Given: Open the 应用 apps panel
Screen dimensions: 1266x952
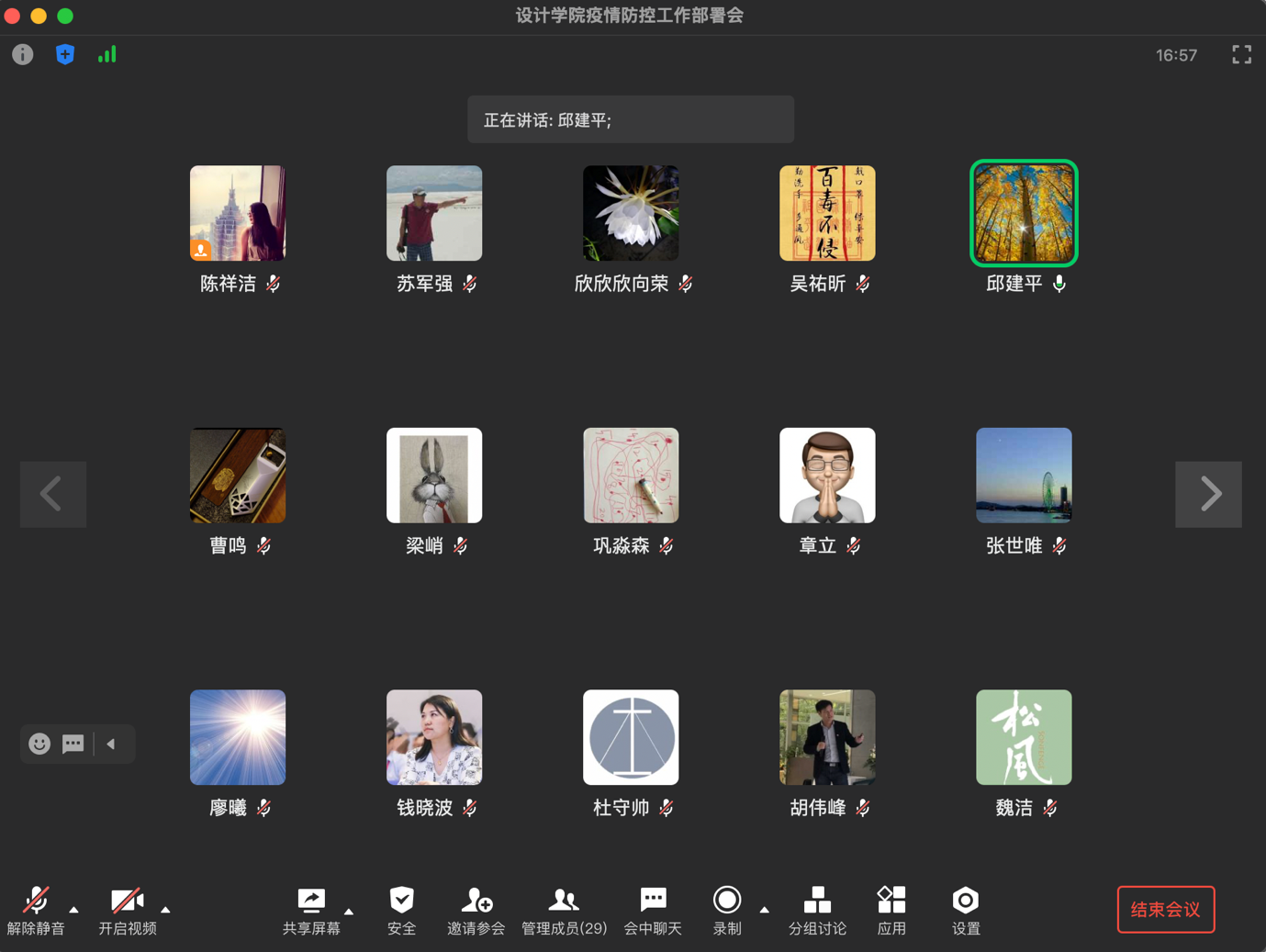Looking at the screenshot, I should tap(891, 909).
